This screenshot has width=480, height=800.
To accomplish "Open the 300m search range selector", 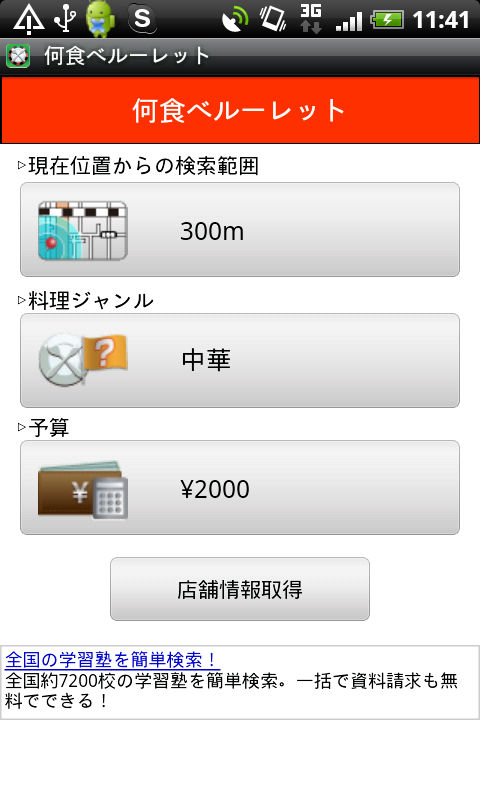I will click(x=240, y=230).
